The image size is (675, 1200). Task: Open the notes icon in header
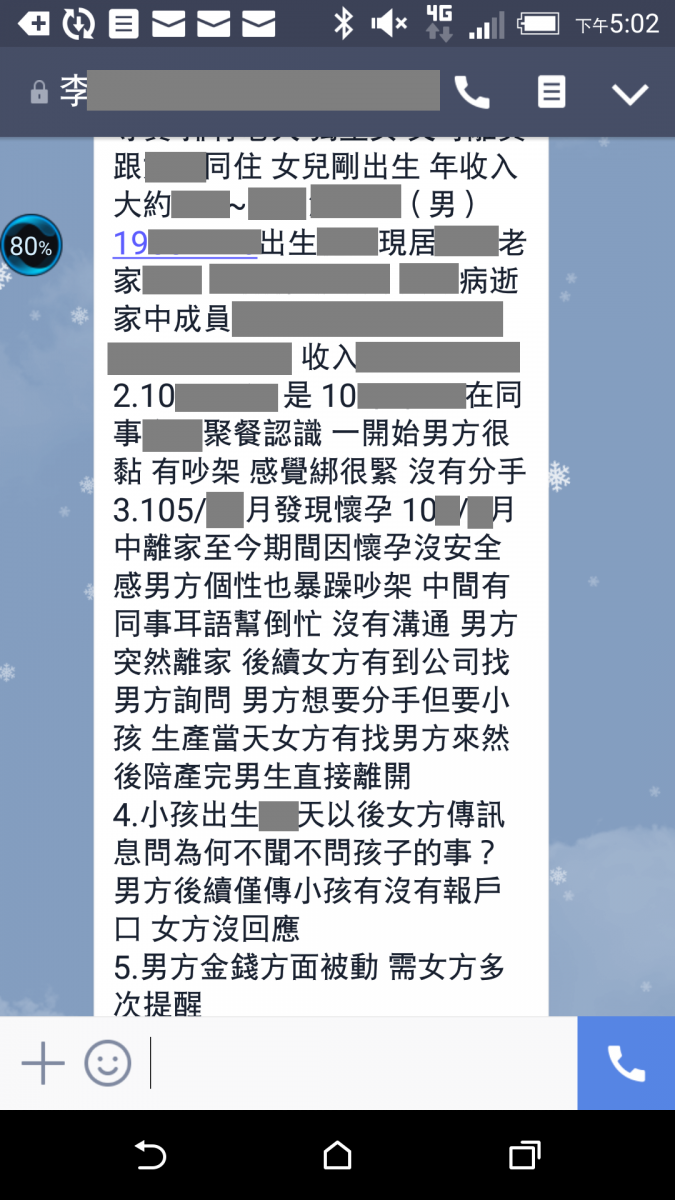[x=551, y=93]
